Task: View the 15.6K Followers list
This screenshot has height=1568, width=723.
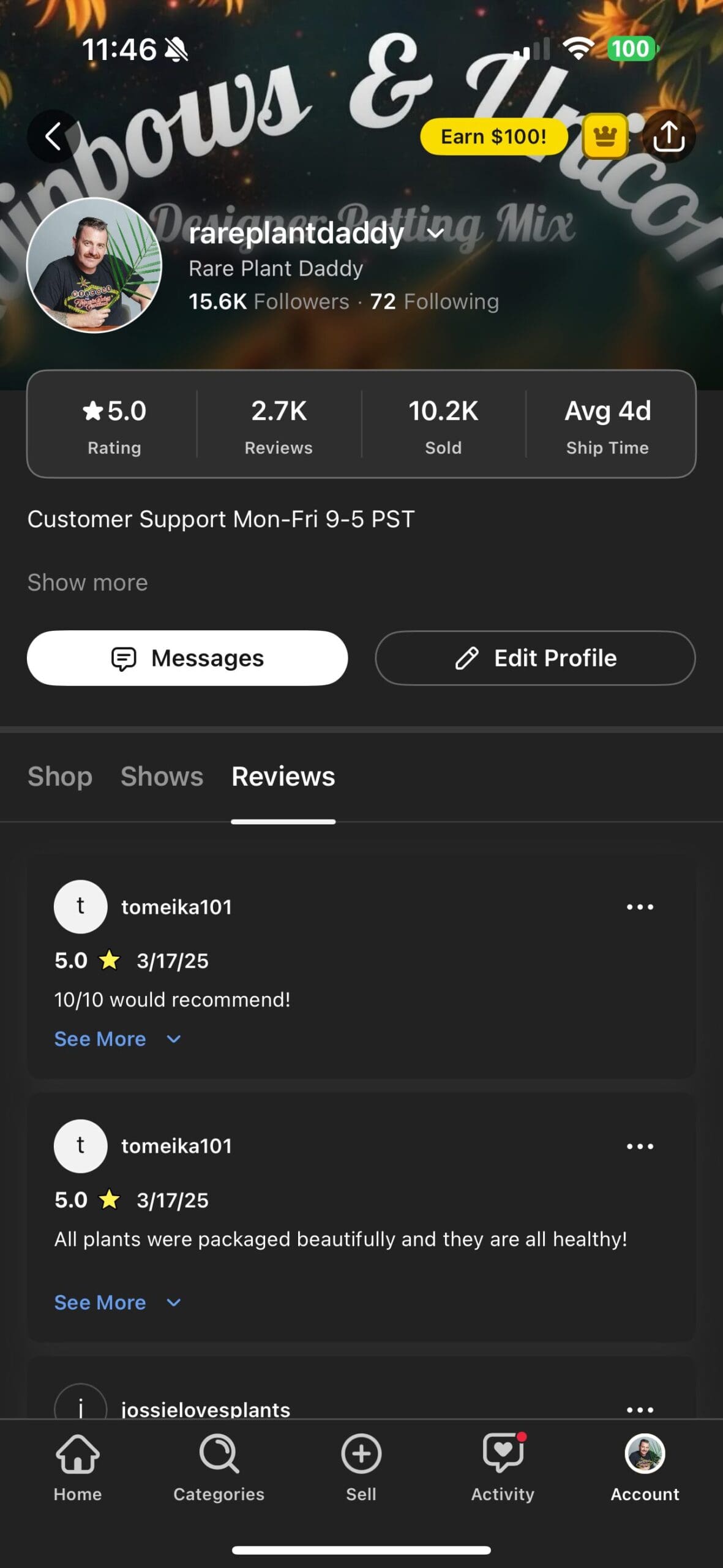Action: click(x=268, y=301)
